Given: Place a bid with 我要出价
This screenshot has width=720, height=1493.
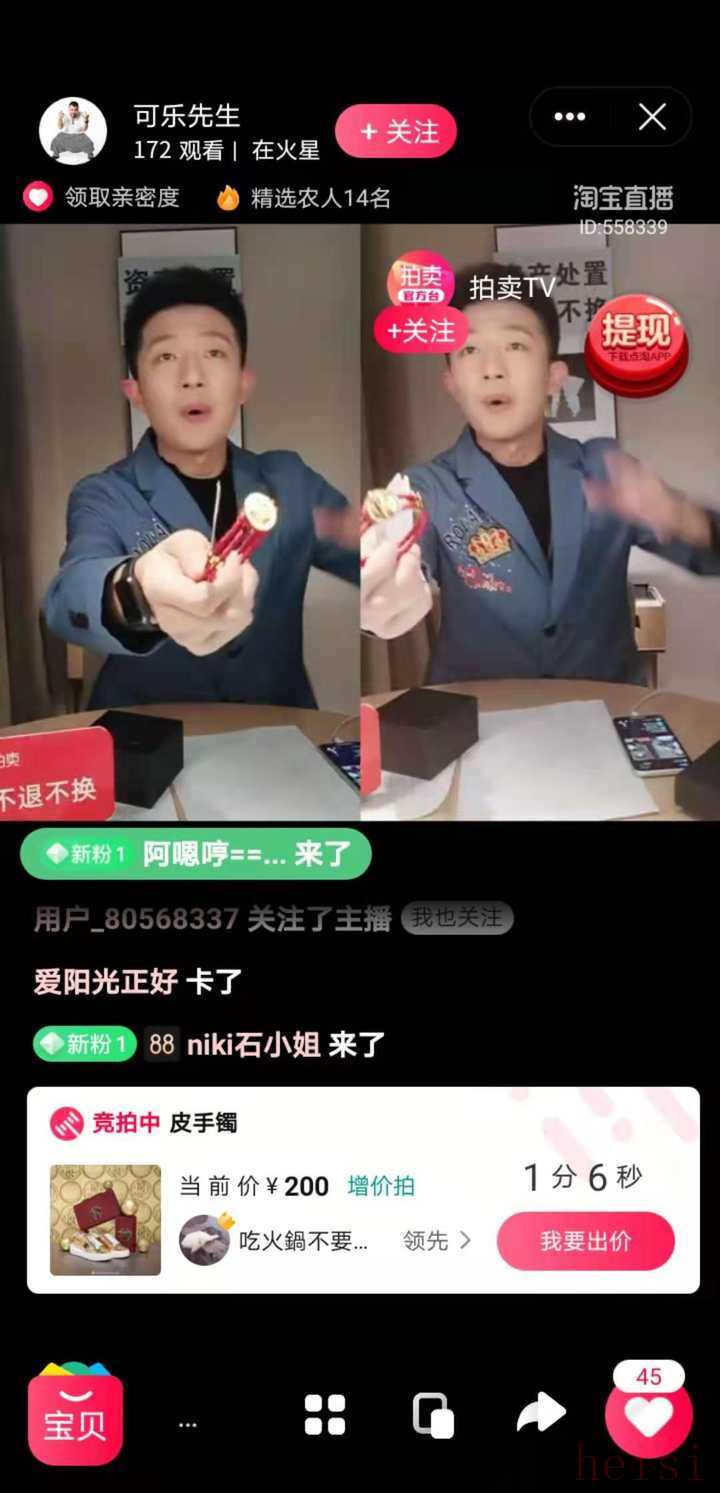Looking at the screenshot, I should click(x=586, y=1241).
